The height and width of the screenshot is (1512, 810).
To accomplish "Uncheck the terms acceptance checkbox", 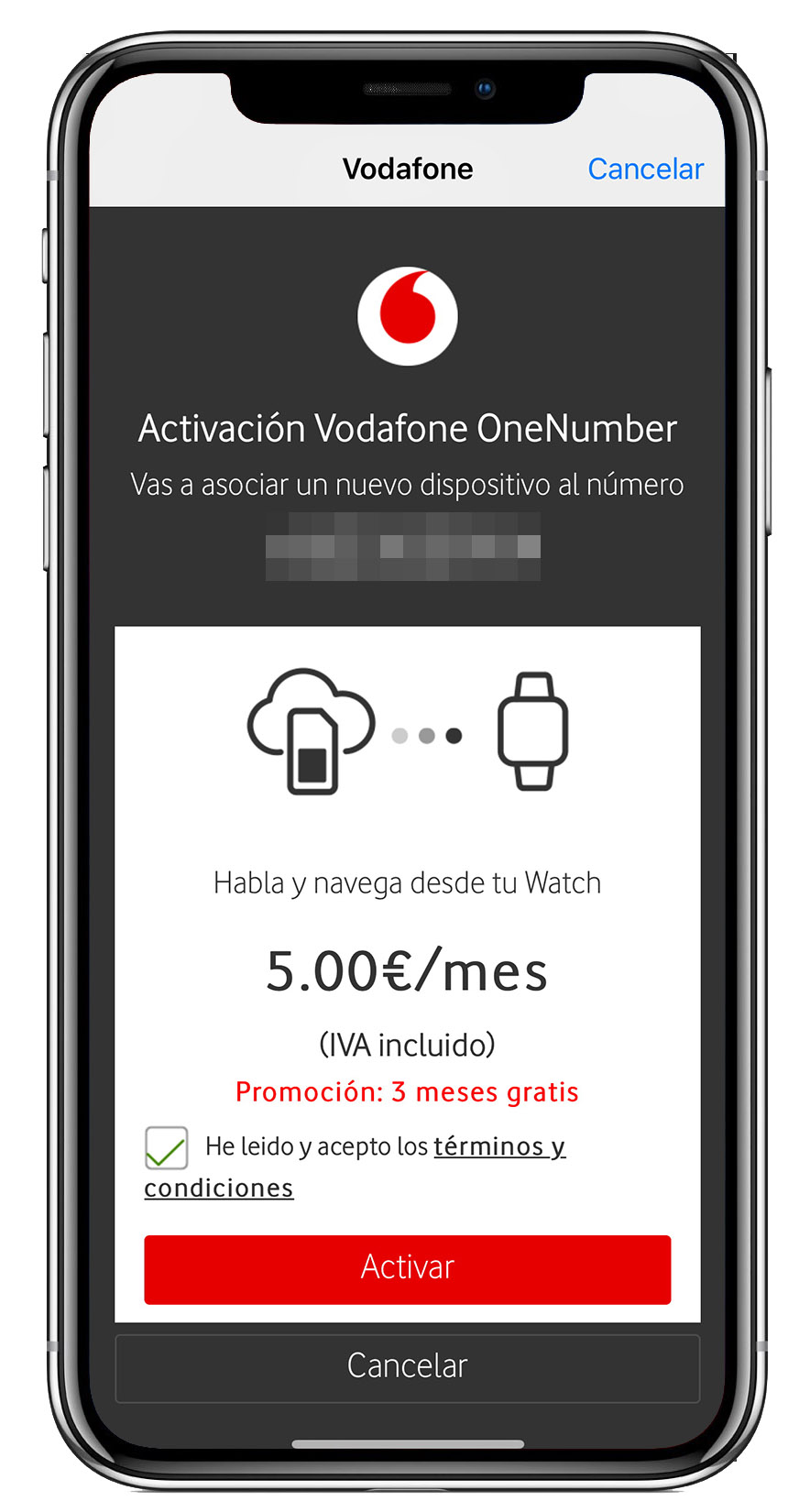I will tap(167, 1147).
